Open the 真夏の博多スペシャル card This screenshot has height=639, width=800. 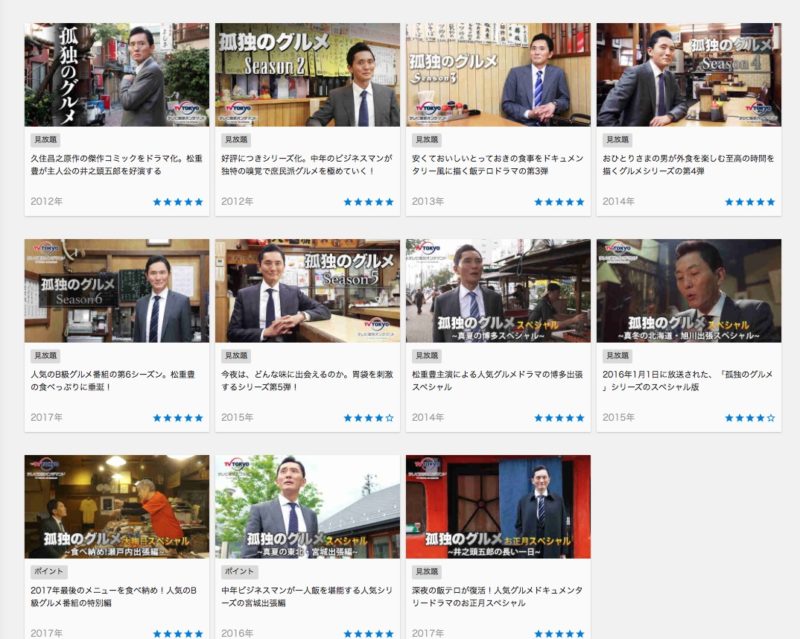coord(498,291)
